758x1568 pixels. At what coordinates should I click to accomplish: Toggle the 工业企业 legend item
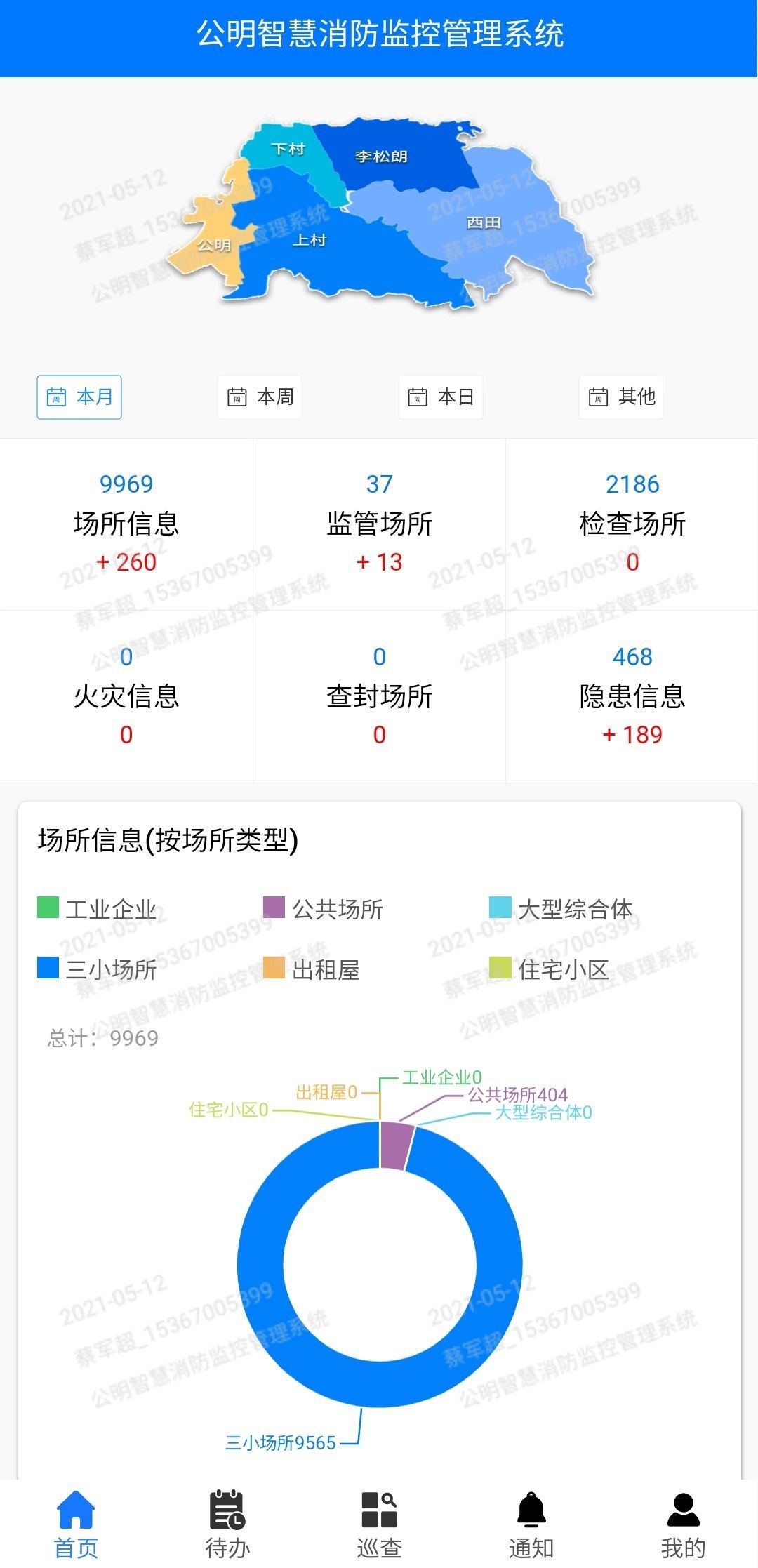[x=97, y=909]
